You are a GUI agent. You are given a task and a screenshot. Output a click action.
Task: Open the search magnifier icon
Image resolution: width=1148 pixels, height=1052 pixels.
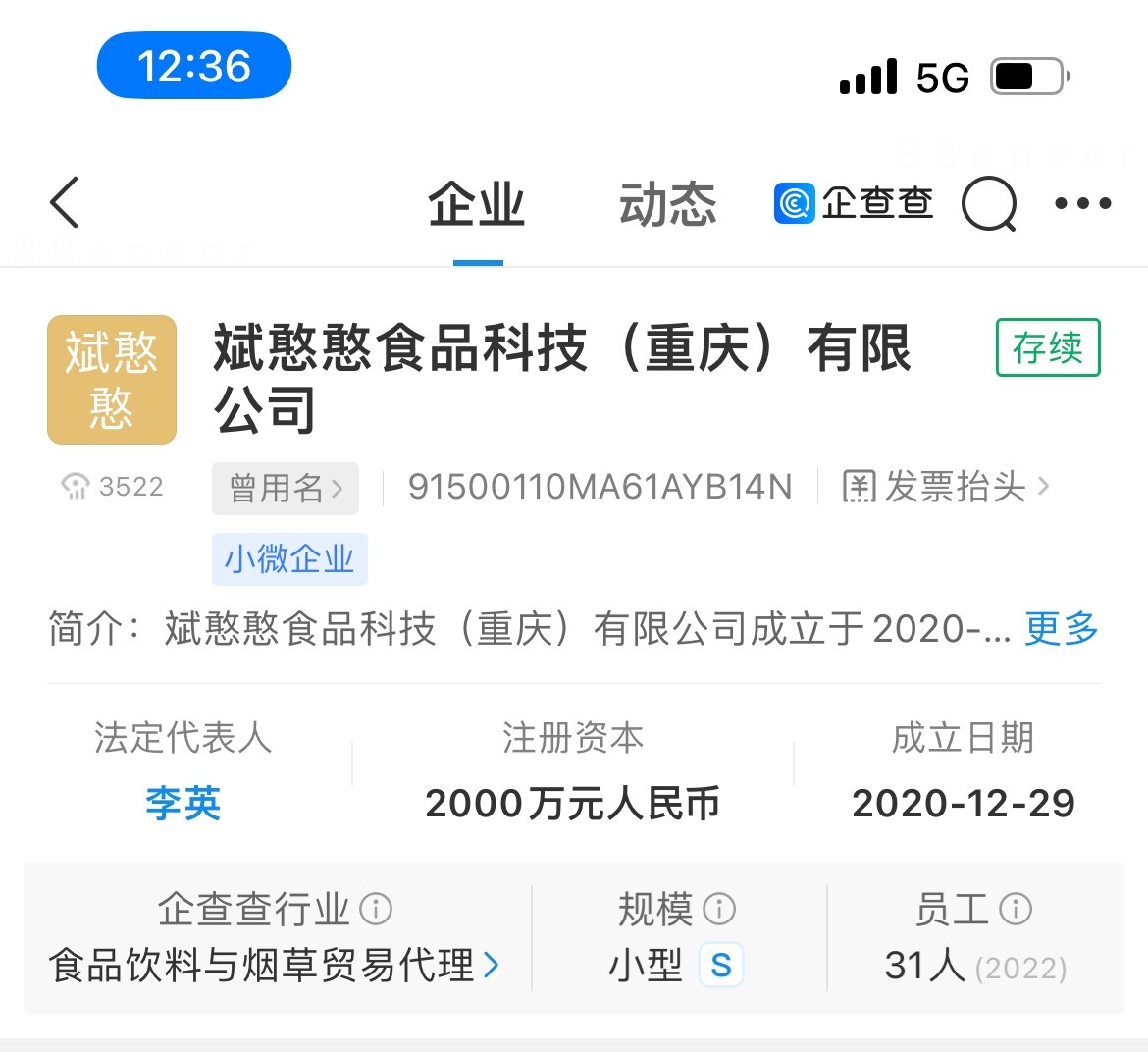(x=988, y=205)
